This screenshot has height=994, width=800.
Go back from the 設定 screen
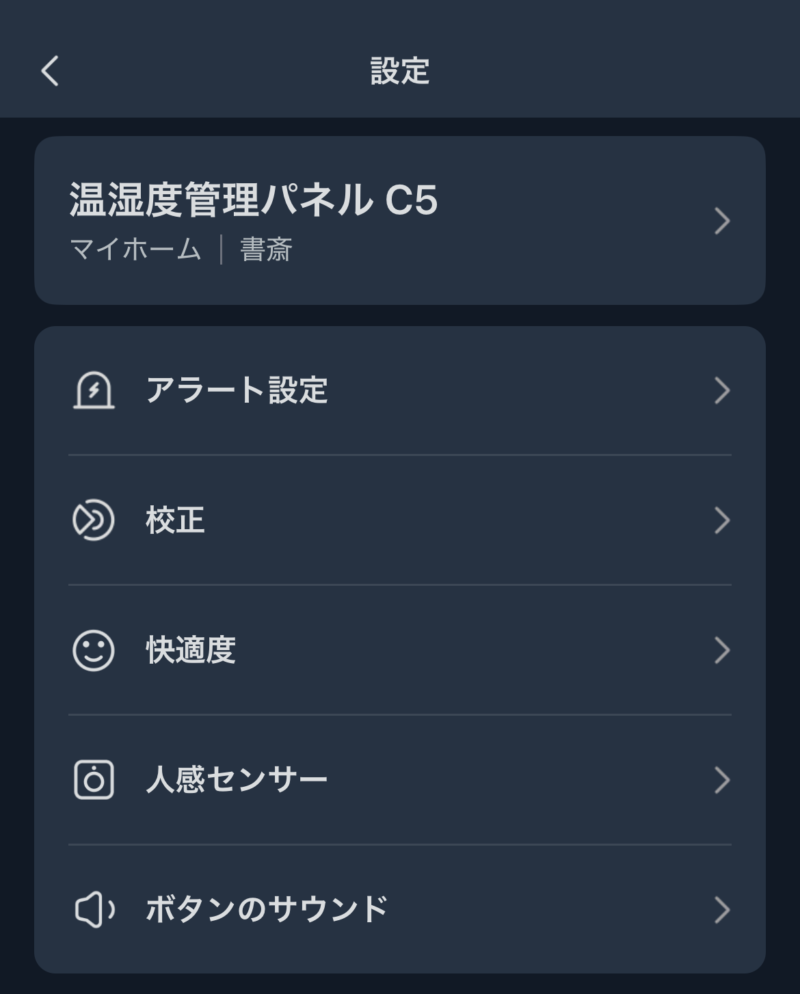click(50, 71)
